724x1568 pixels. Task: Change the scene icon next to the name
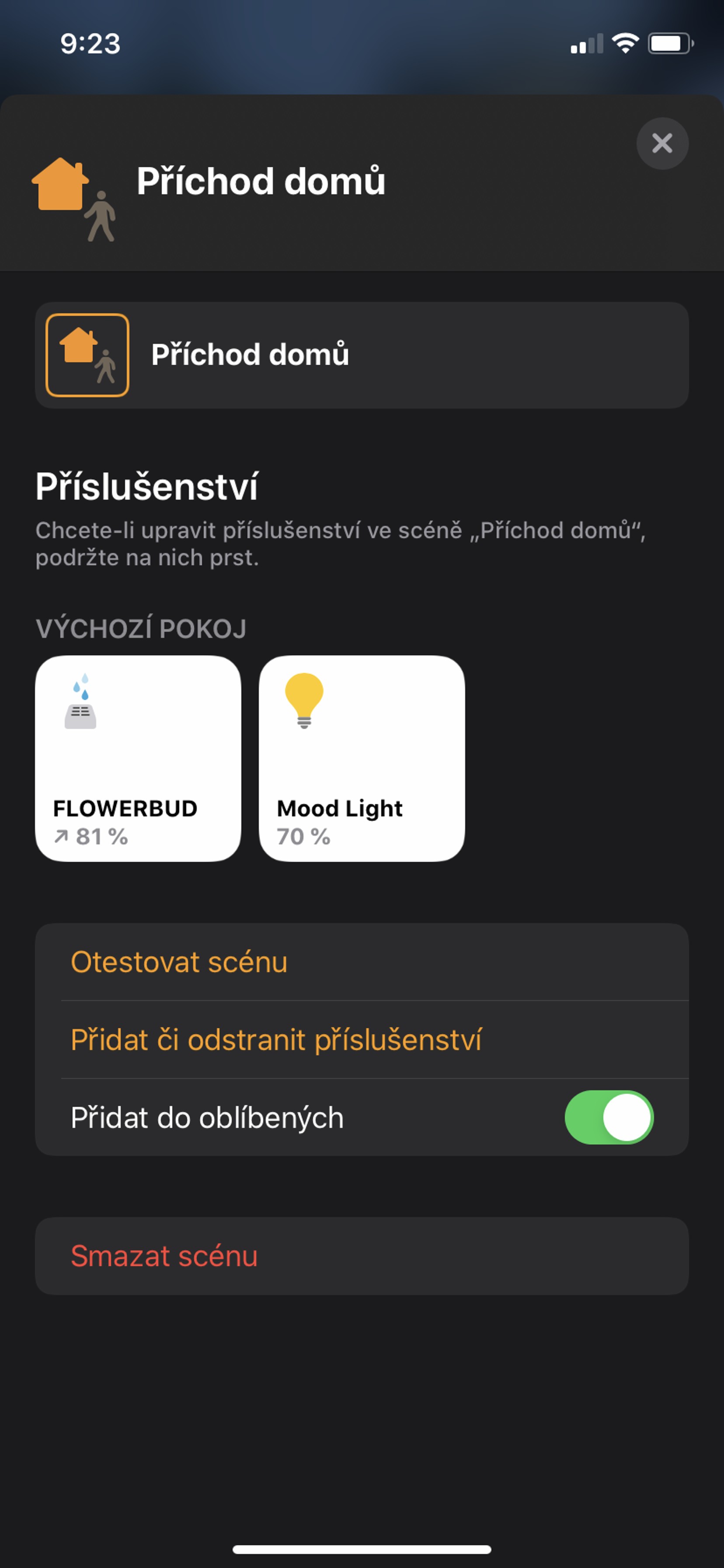pyautogui.click(x=87, y=355)
